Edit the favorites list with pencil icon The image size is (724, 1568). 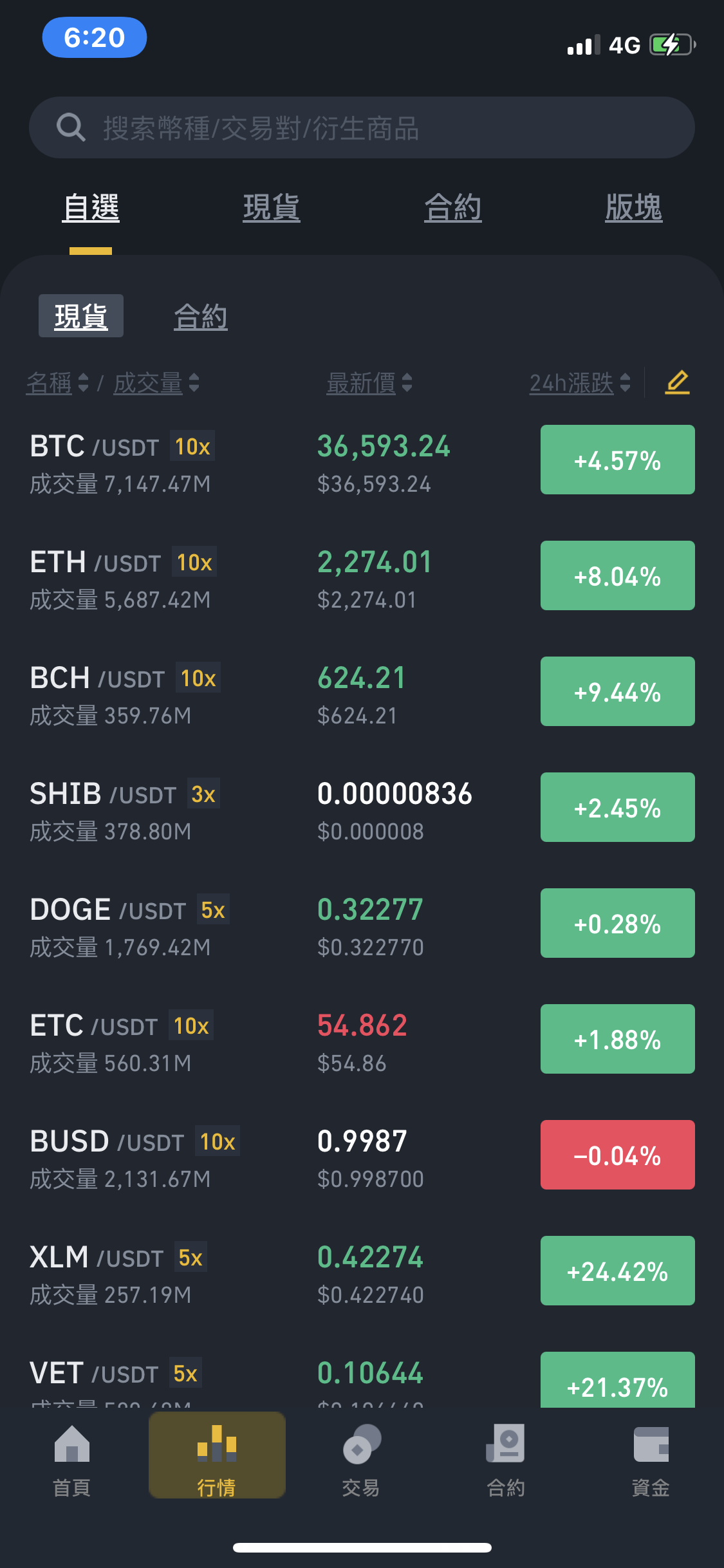point(677,382)
